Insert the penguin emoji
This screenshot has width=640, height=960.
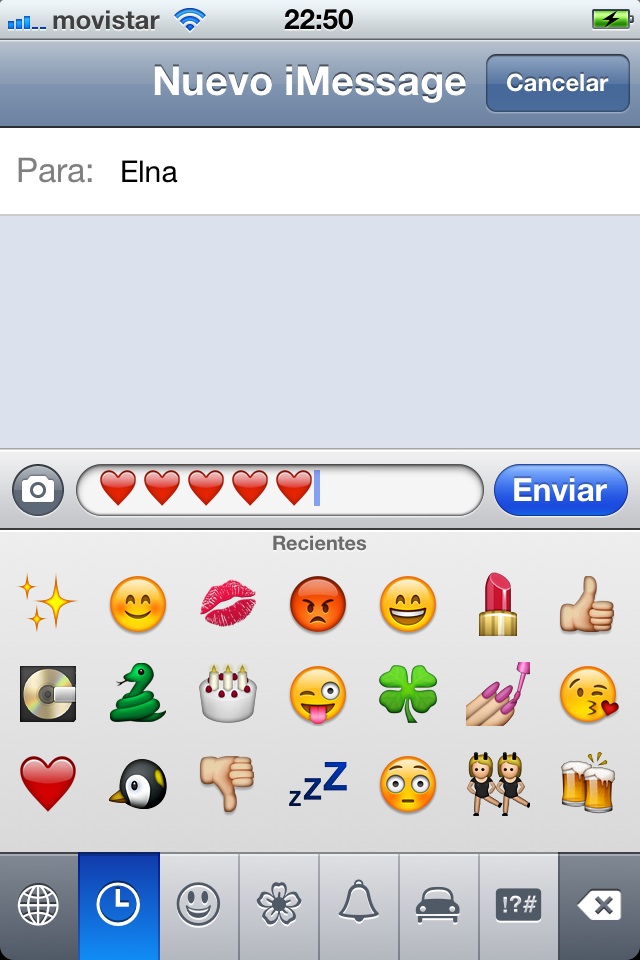(137, 782)
